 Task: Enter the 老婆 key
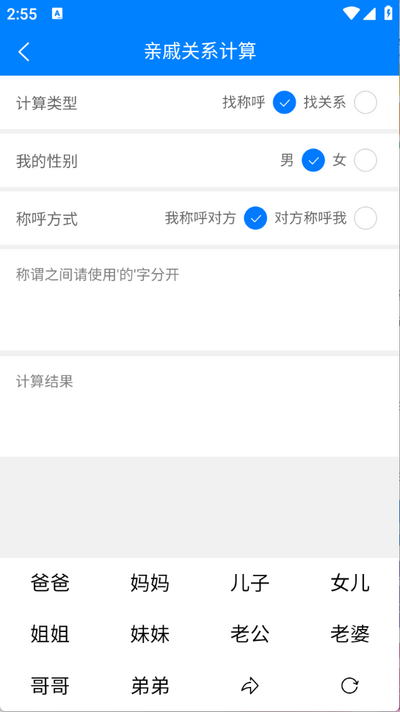(x=350, y=634)
